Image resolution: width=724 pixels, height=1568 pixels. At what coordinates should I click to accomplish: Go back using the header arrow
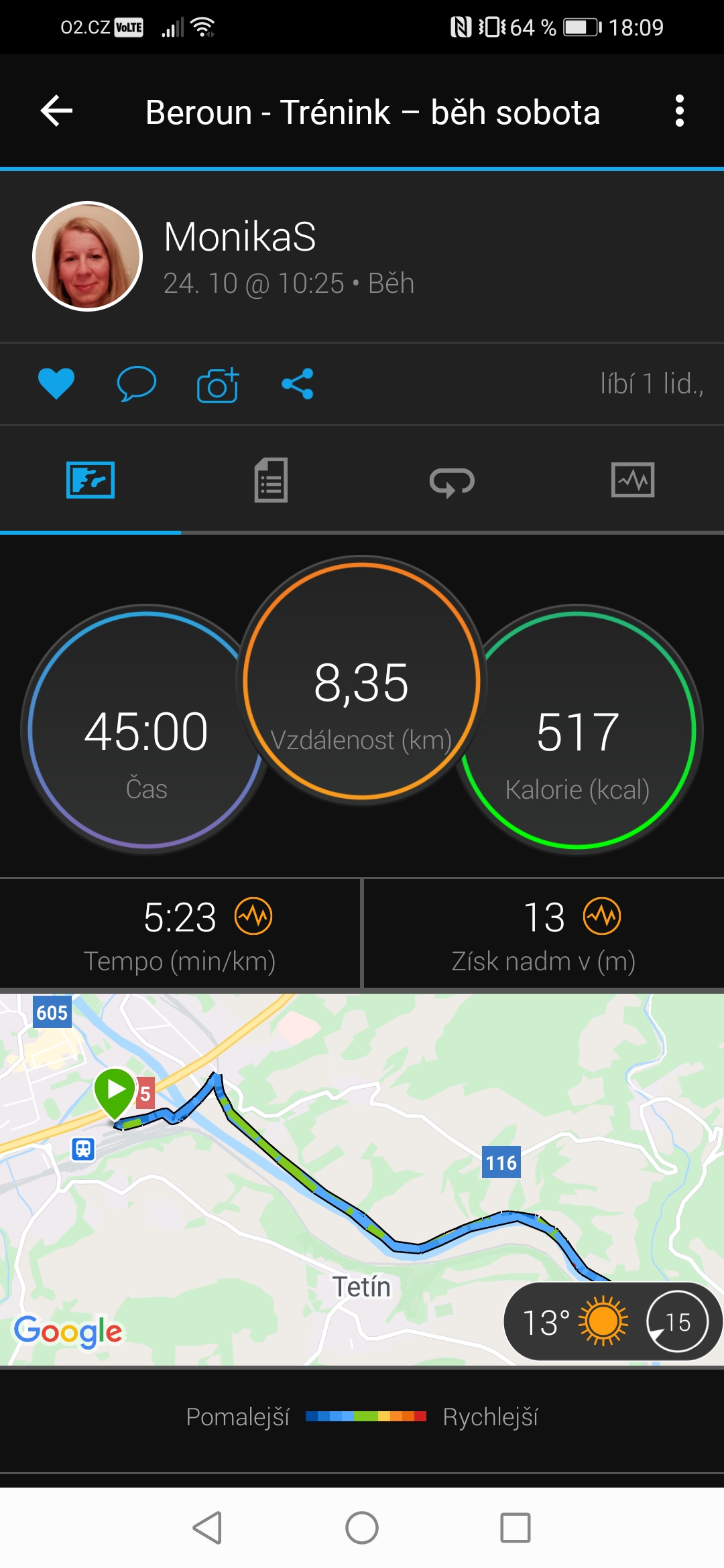point(56,111)
